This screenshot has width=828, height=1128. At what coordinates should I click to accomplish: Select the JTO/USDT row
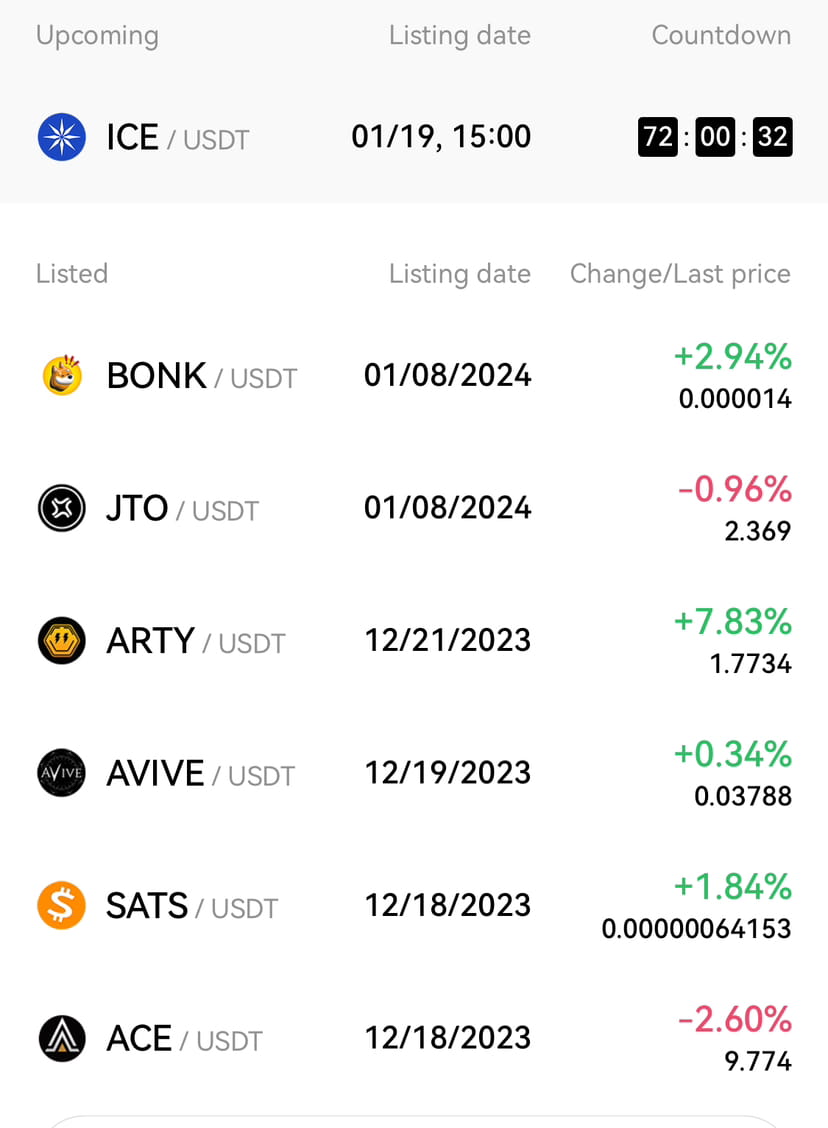coord(414,508)
